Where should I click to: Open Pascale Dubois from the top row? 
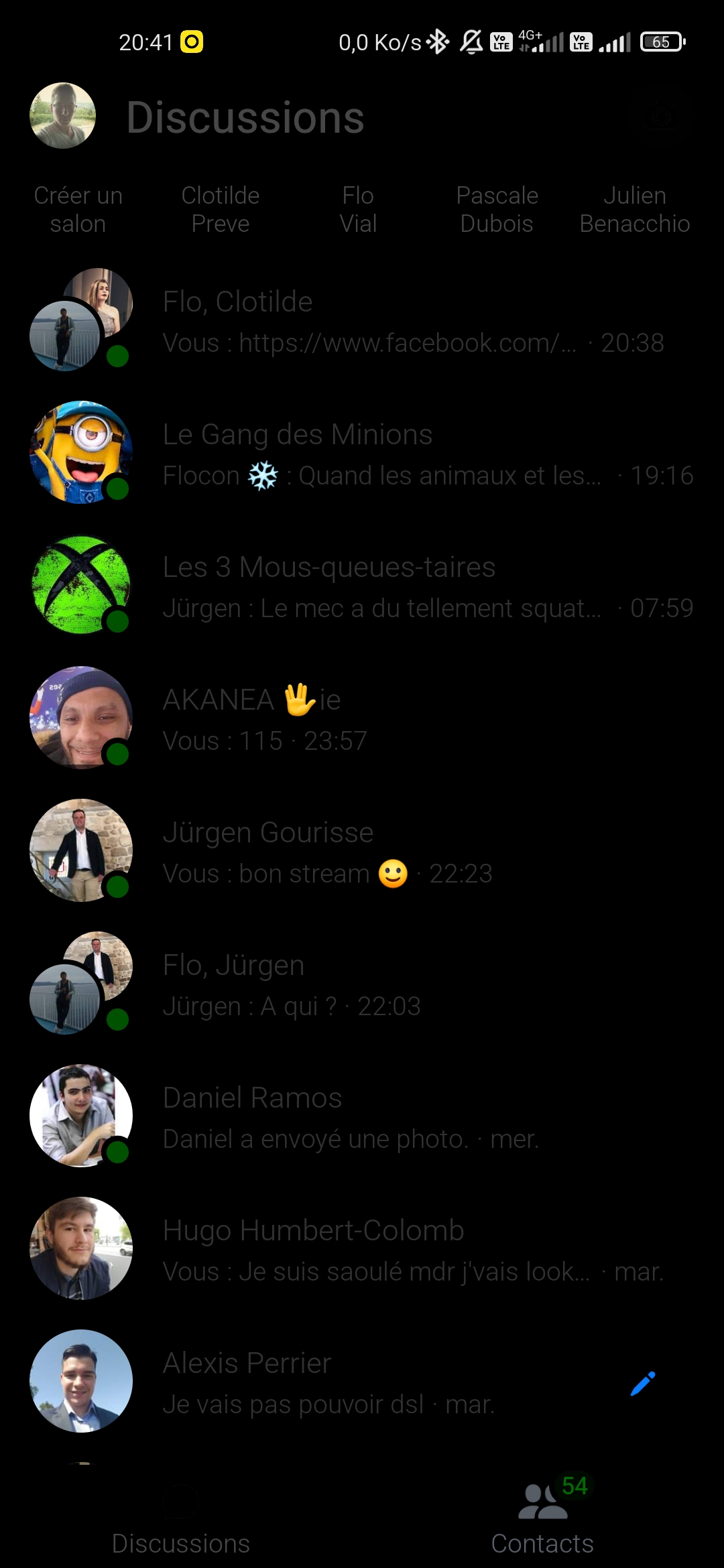497,210
